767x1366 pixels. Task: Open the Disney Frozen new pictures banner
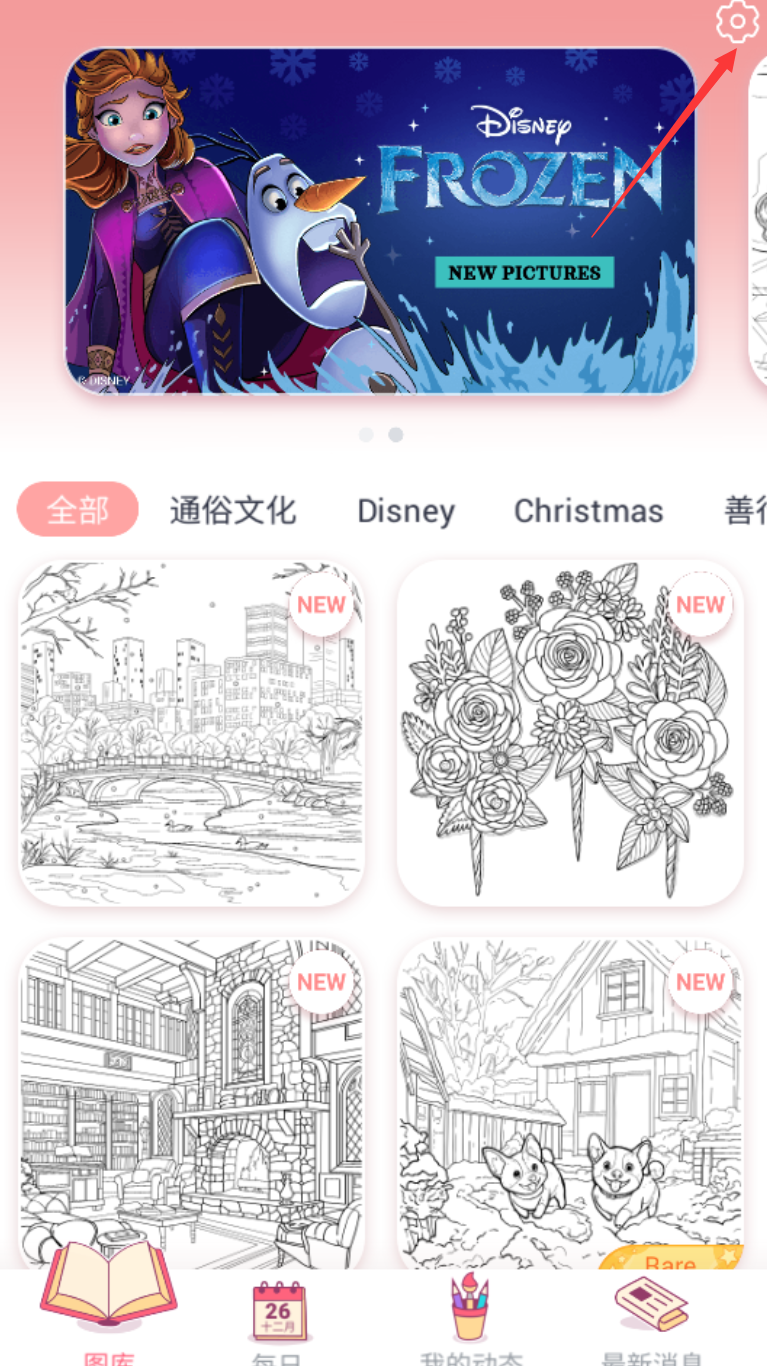pyautogui.click(x=380, y=220)
